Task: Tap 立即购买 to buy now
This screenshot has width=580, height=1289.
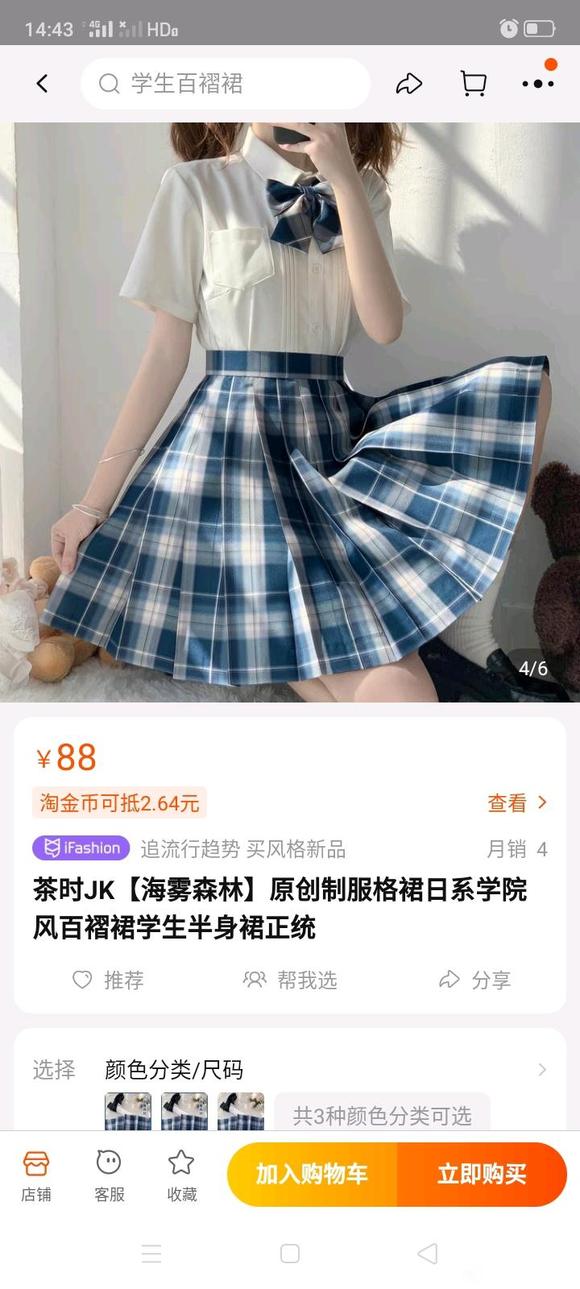Action: coord(482,1174)
